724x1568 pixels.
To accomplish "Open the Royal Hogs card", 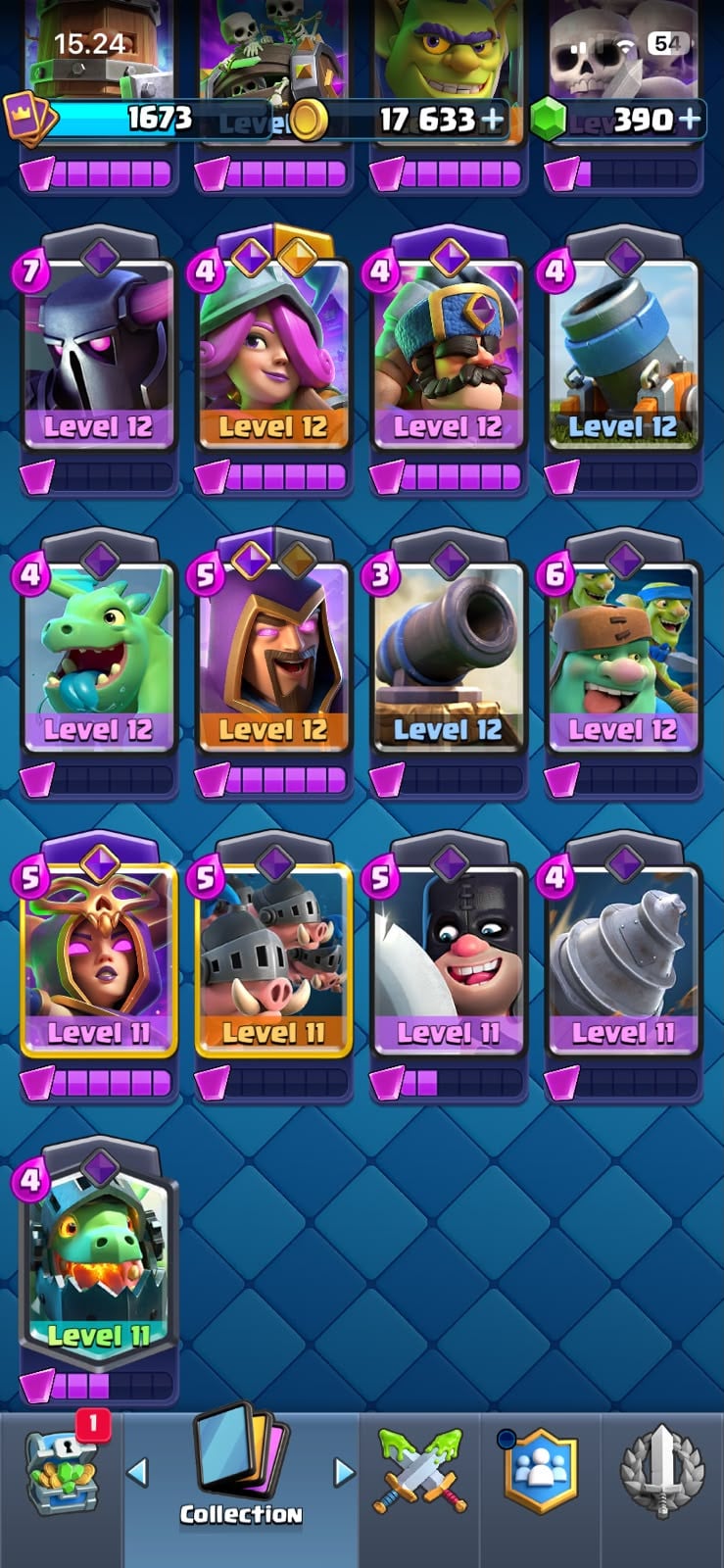I will pyautogui.click(x=273, y=951).
